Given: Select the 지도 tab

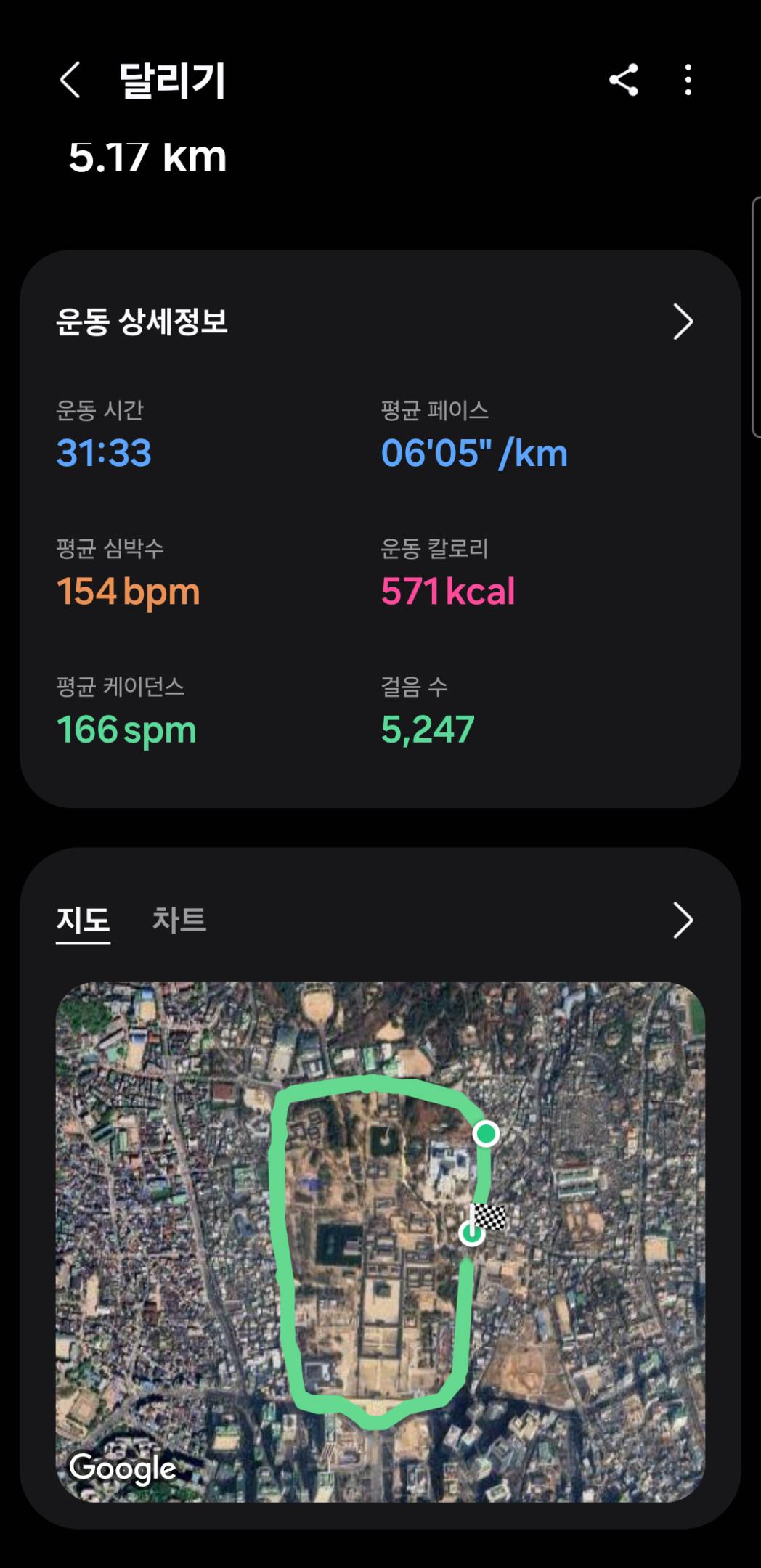Looking at the screenshot, I should [83, 920].
